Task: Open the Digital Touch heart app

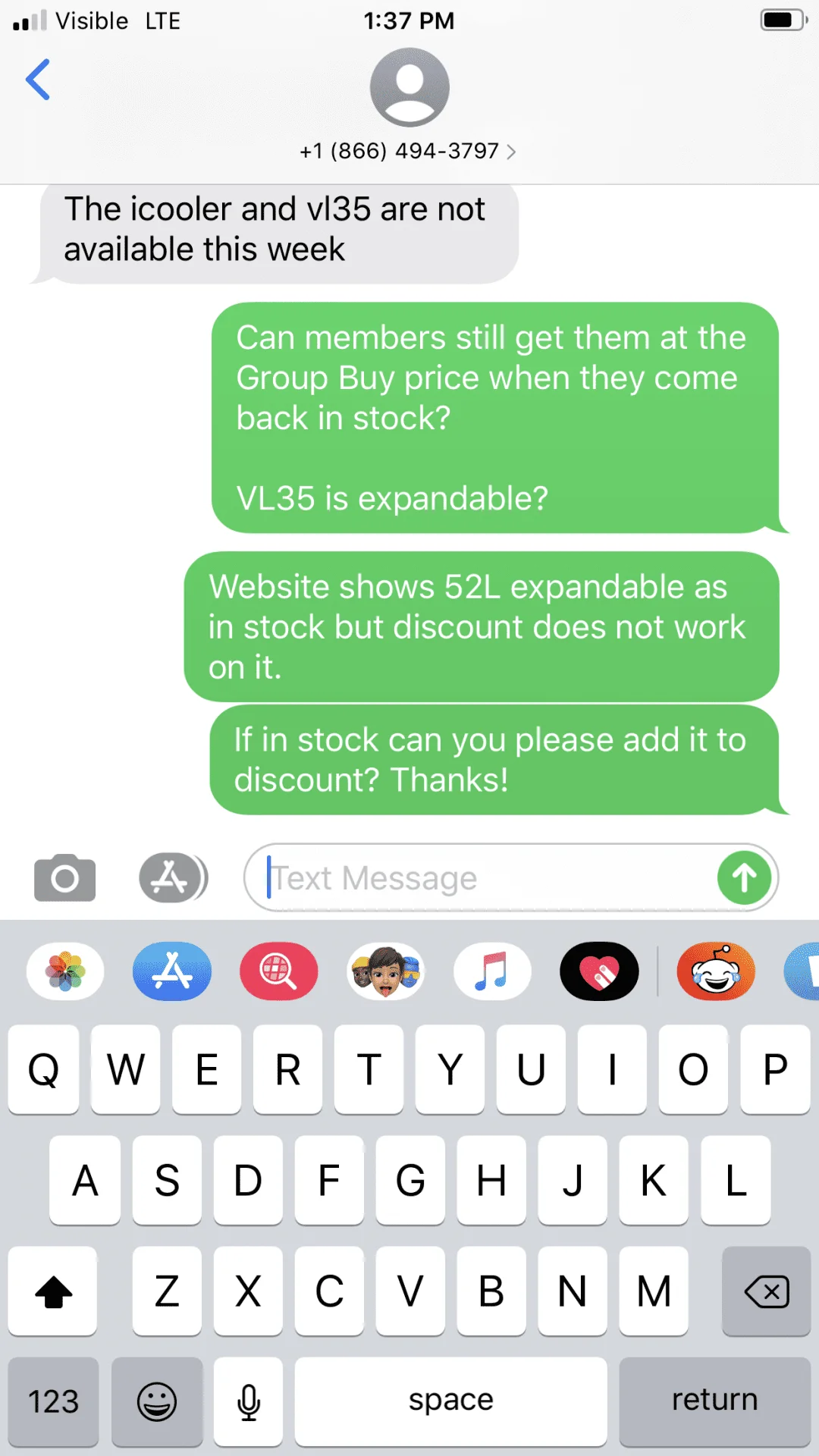Action: [599, 971]
